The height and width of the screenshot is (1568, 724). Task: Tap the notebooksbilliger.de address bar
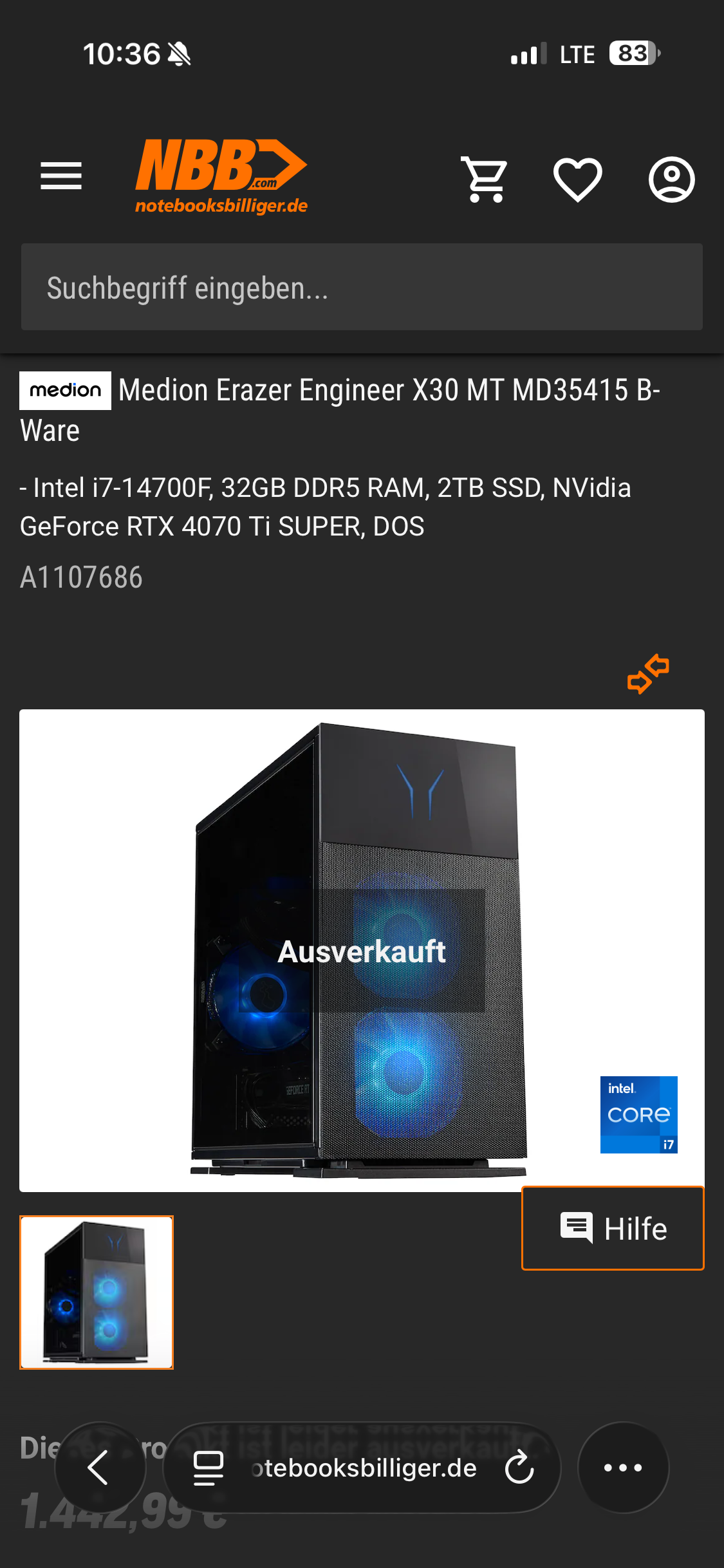pos(364,1468)
